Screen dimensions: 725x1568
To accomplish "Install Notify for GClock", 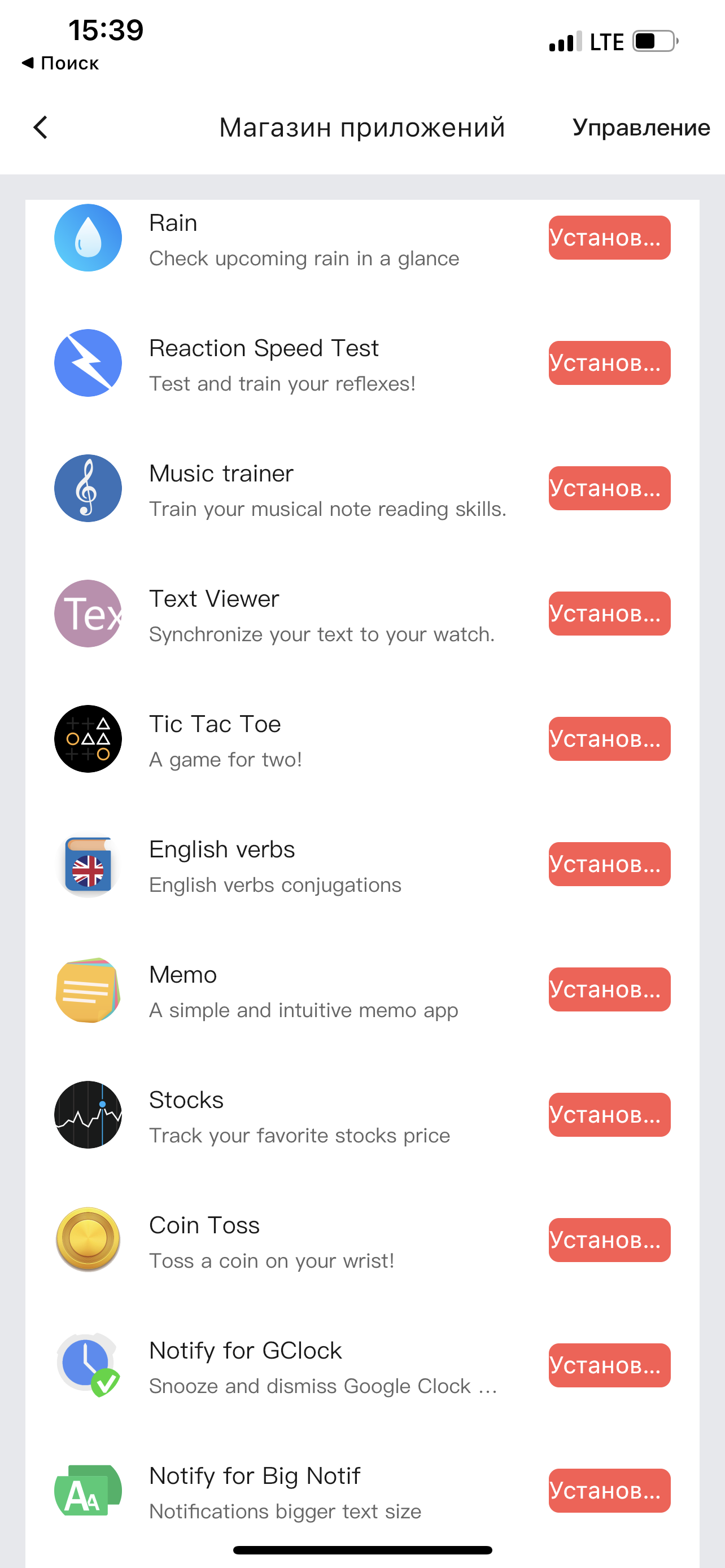I will pyautogui.click(x=609, y=1365).
